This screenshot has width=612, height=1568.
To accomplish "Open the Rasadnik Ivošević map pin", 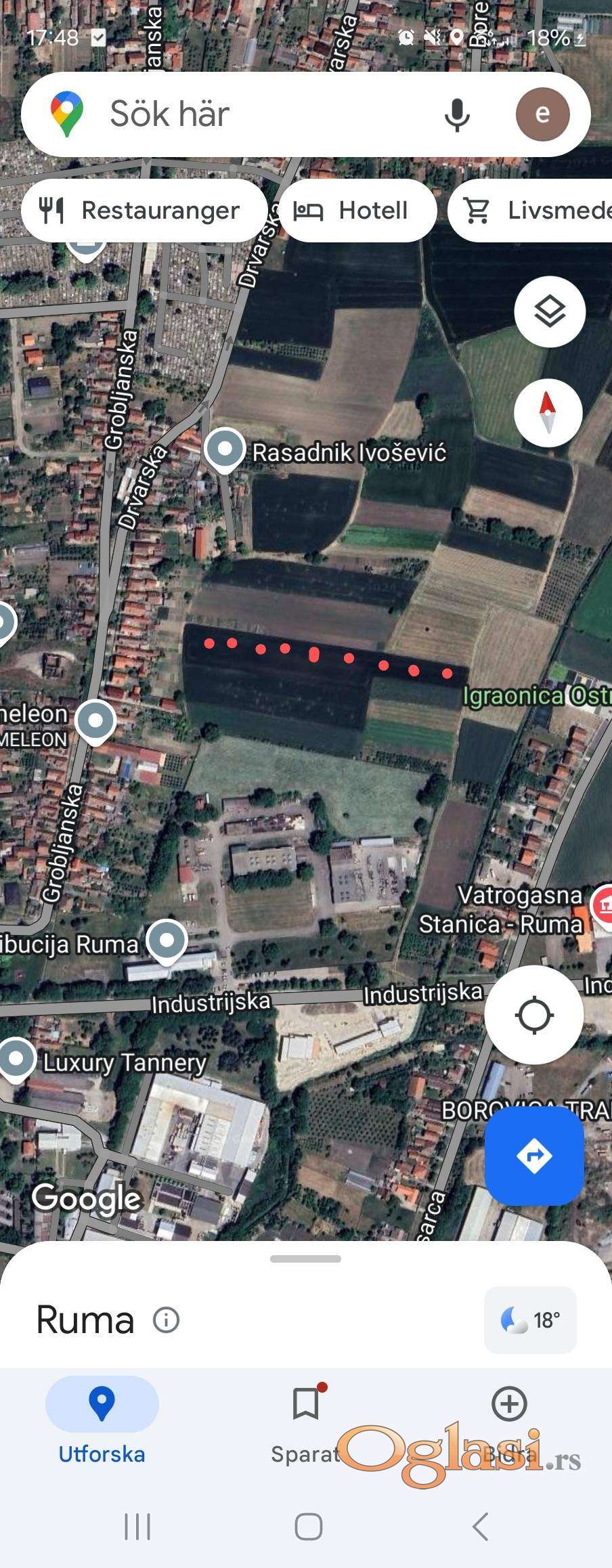I will [225, 450].
